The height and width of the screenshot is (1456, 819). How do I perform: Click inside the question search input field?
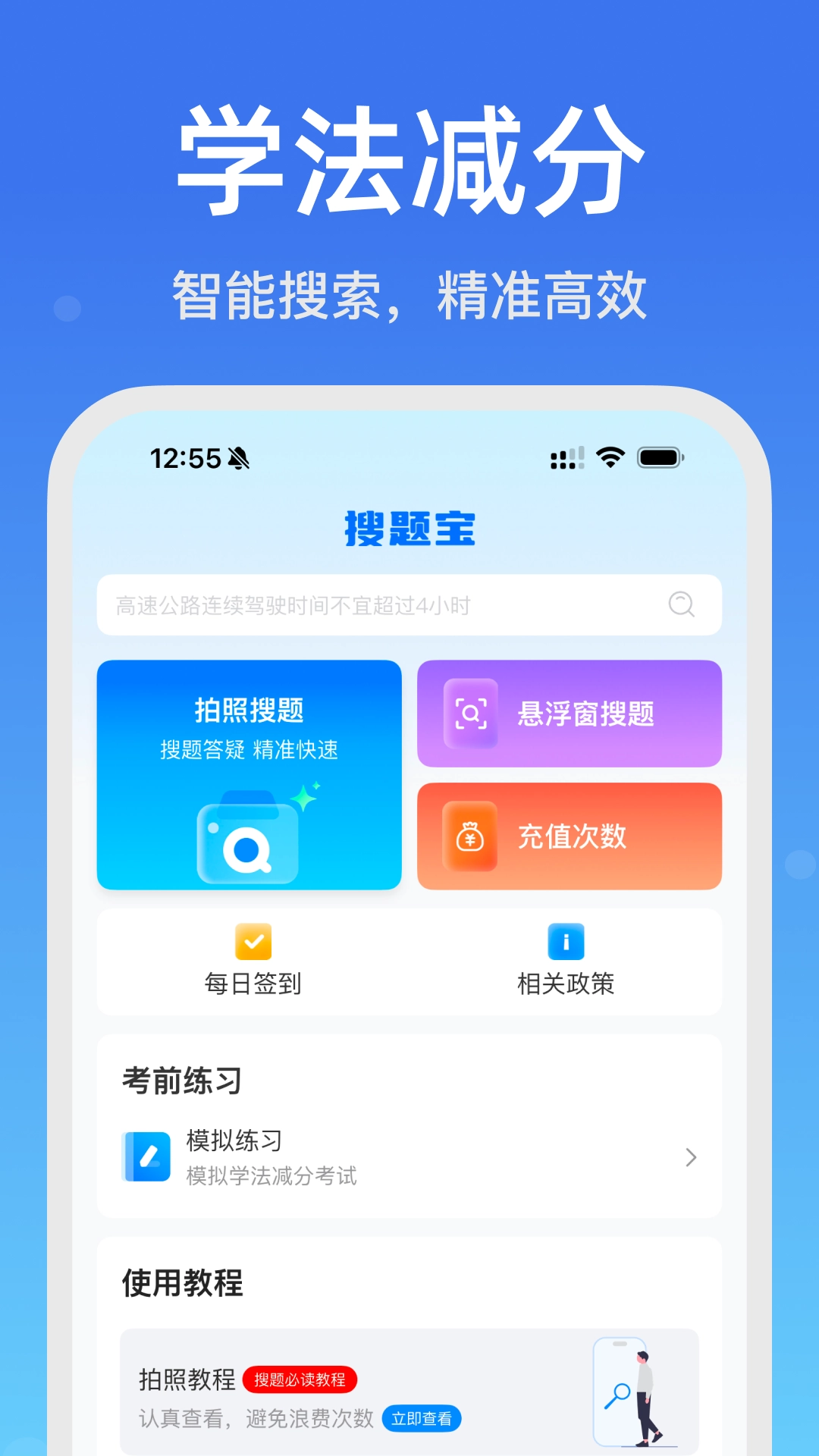(379, 604)
